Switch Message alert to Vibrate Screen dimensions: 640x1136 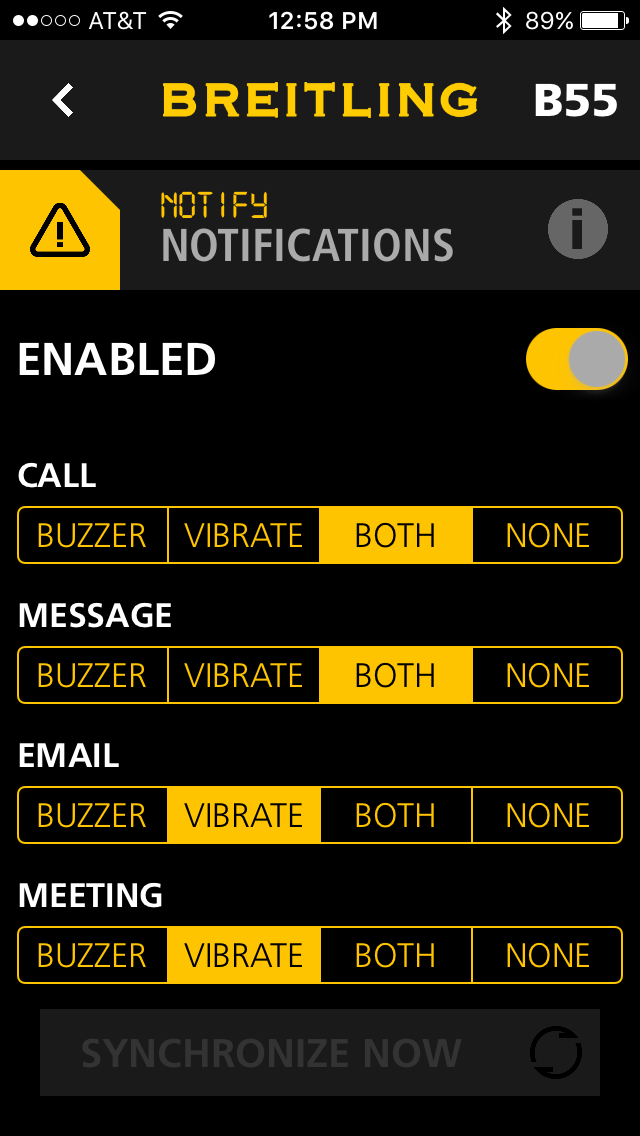click(x=244, y=675)
